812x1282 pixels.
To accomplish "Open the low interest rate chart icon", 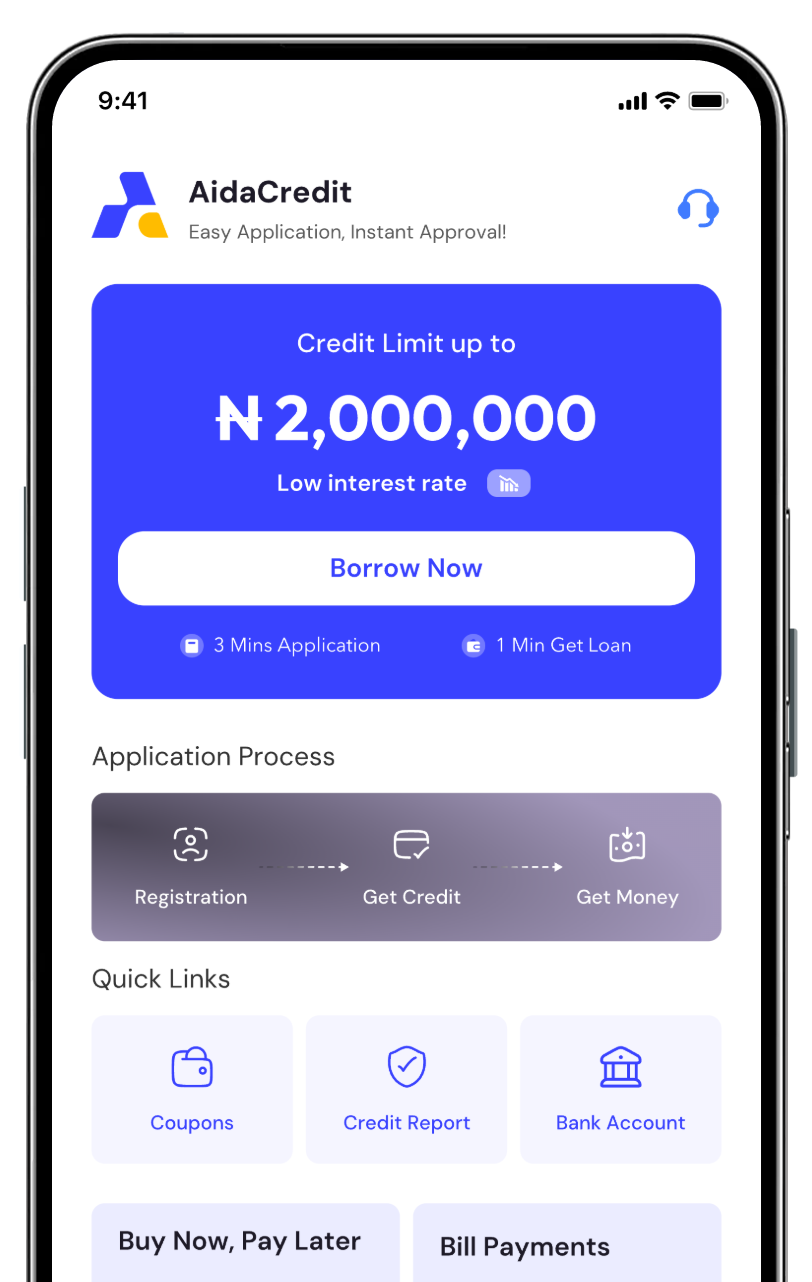I will [x=508, y=484].
